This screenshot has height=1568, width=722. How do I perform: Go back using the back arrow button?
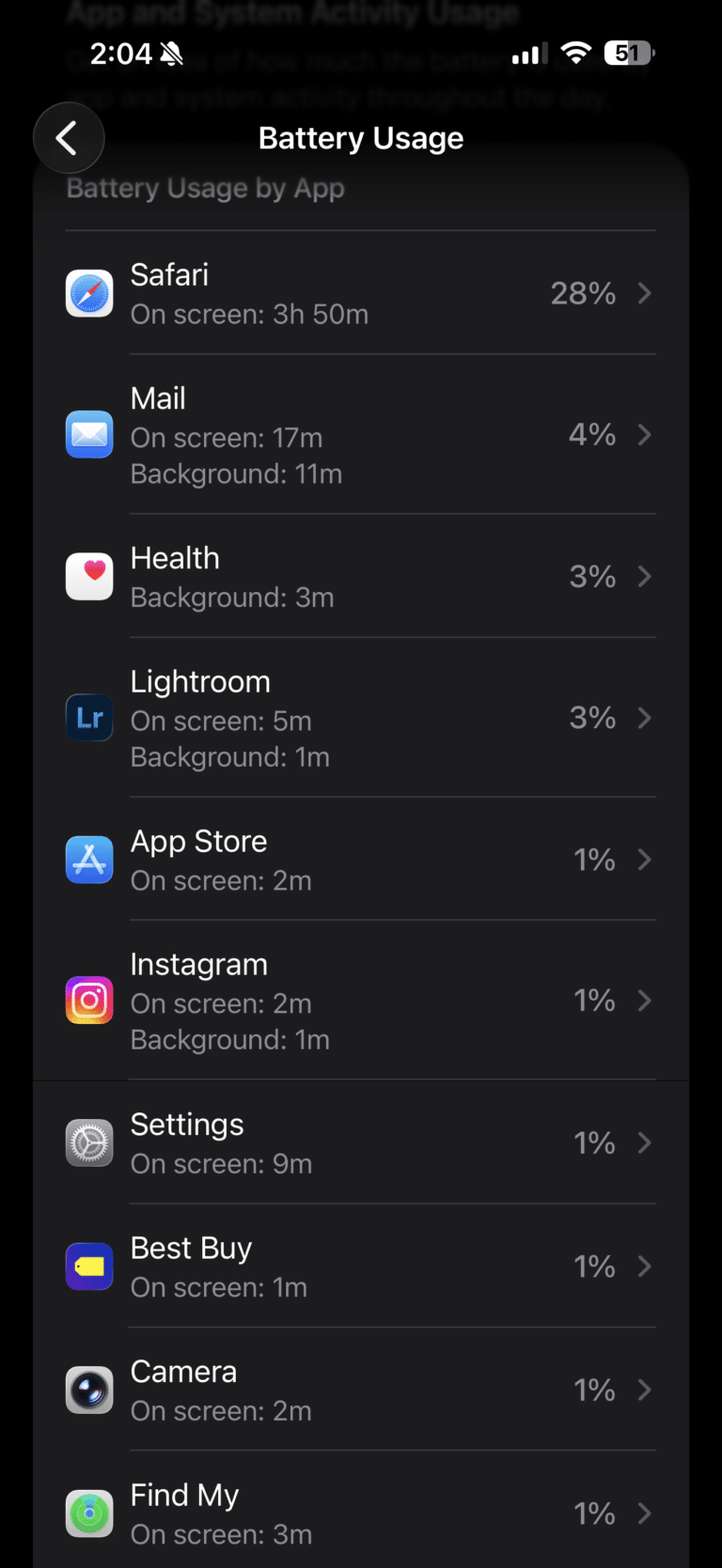coord(69,137)
